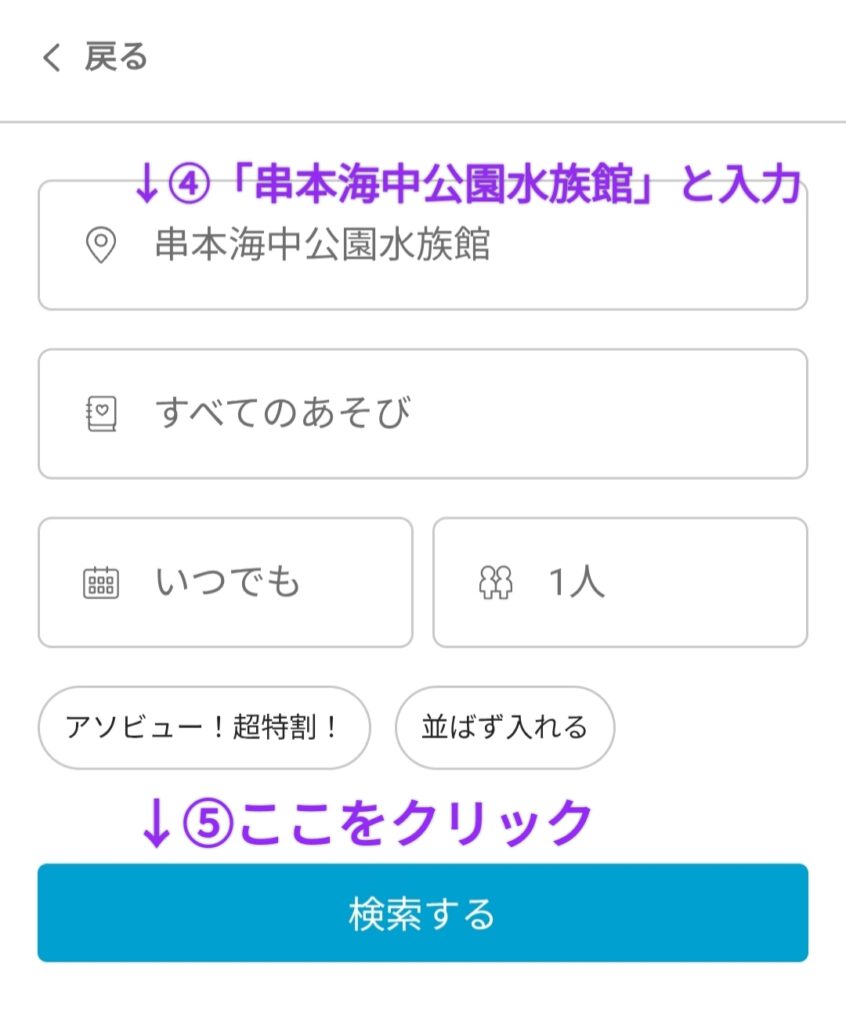Click the people icon next to 1人
Image resolution: width=846 pixels, height=1024 pixels.
[x=496, y=582]
